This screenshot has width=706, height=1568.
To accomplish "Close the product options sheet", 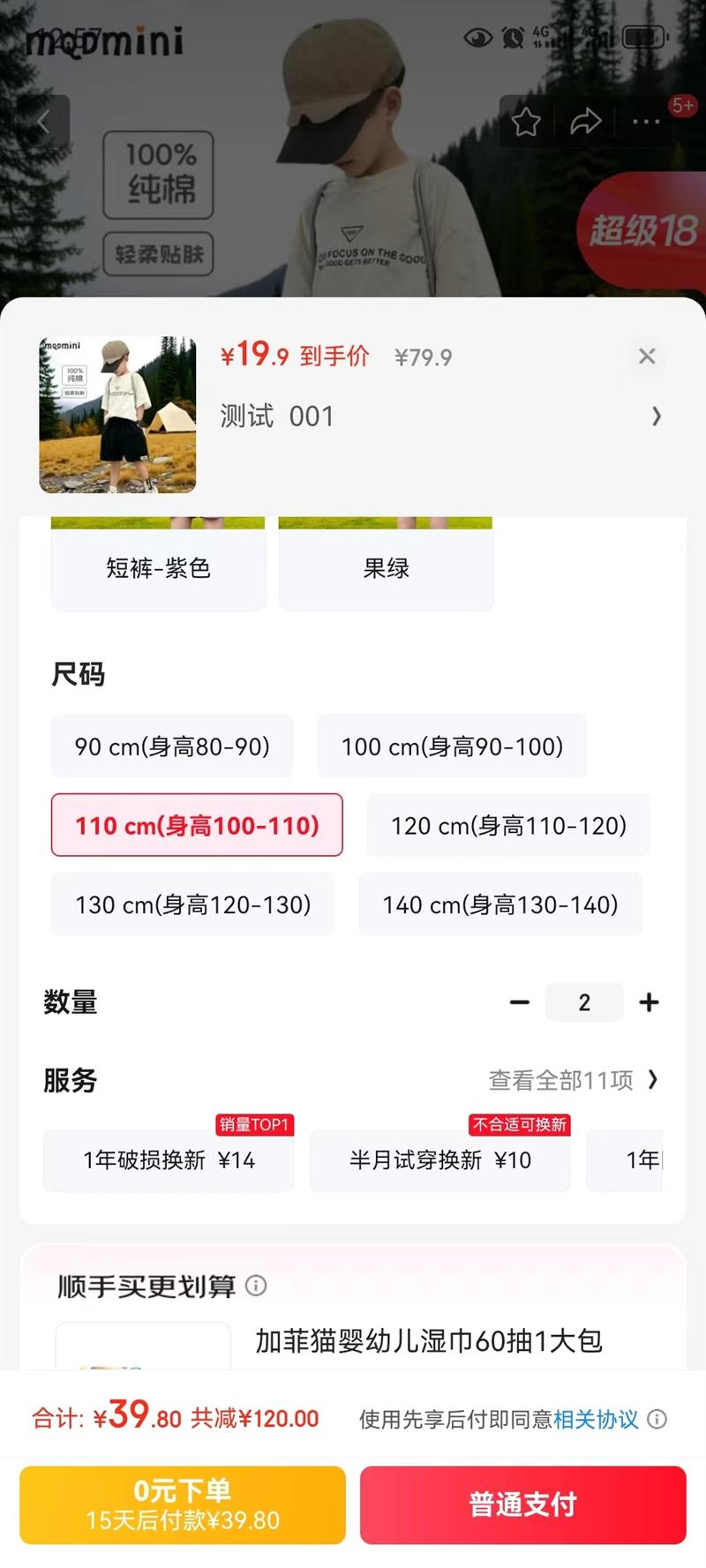I will click(x=647, y=356).
